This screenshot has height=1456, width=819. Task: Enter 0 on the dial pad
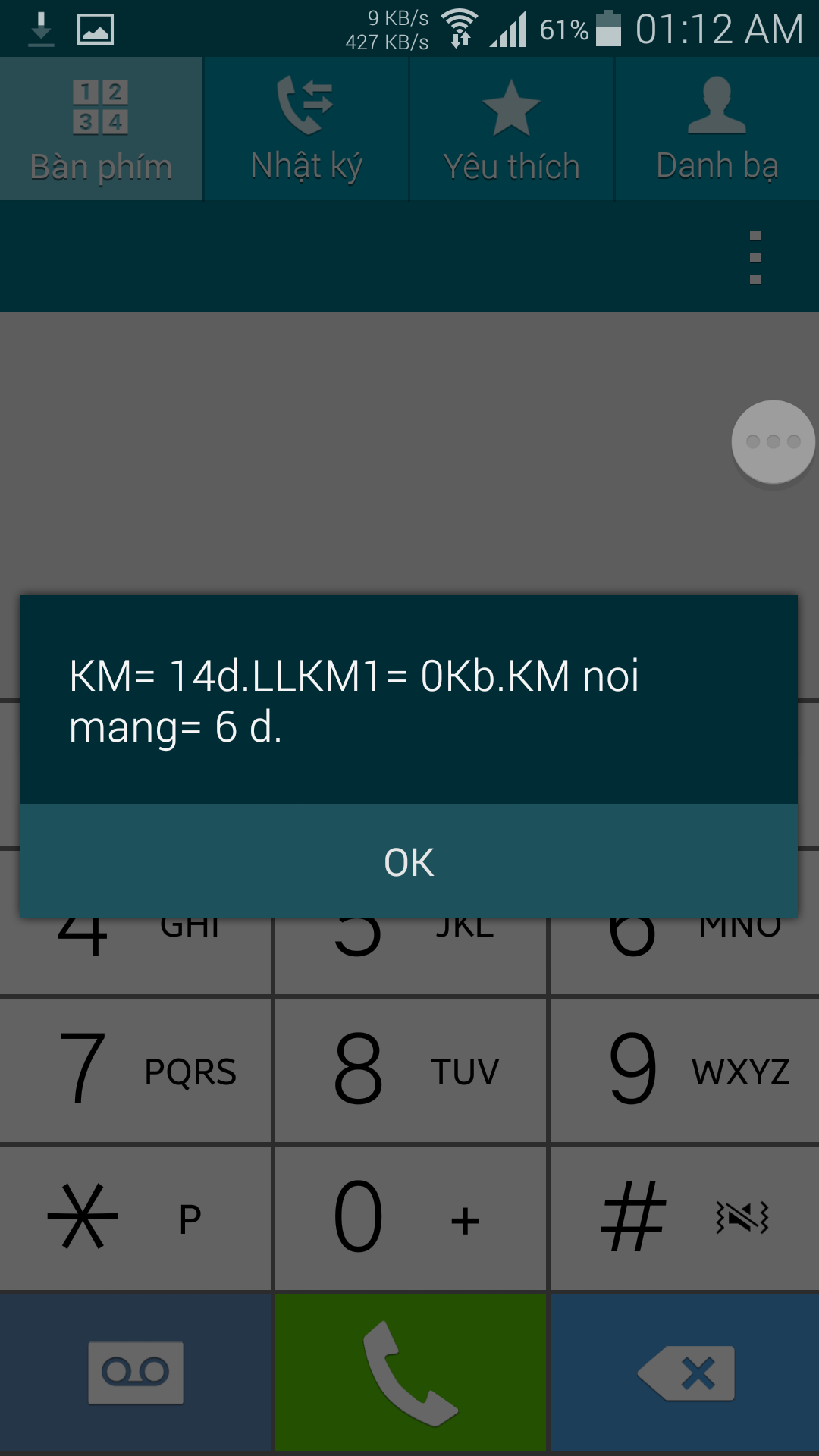[x=410, y=1218]
